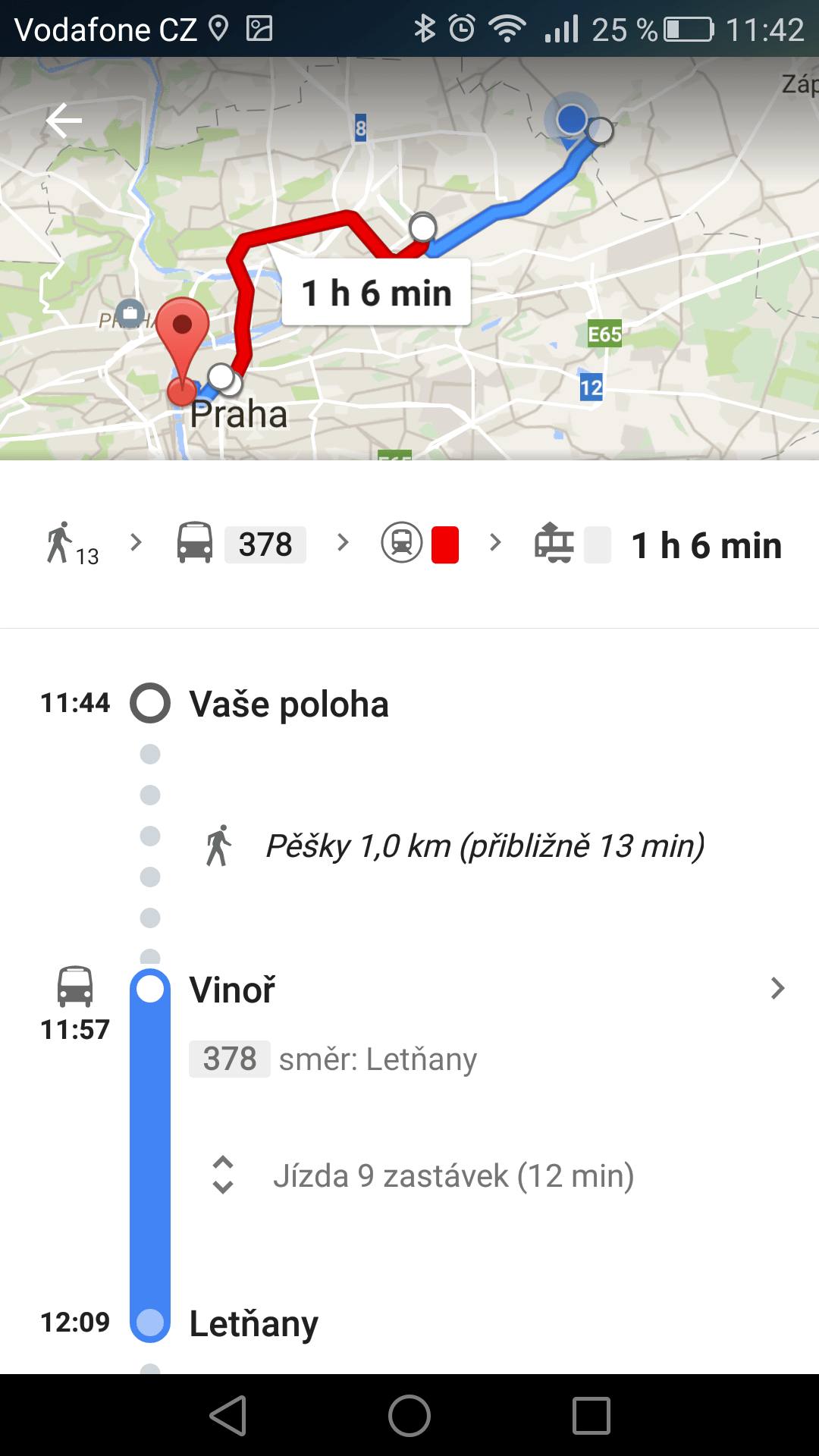Open recent apps from the navigation bar
Image resolution: width=819 pixels, height=1456 pixels.
[591, 1416]
